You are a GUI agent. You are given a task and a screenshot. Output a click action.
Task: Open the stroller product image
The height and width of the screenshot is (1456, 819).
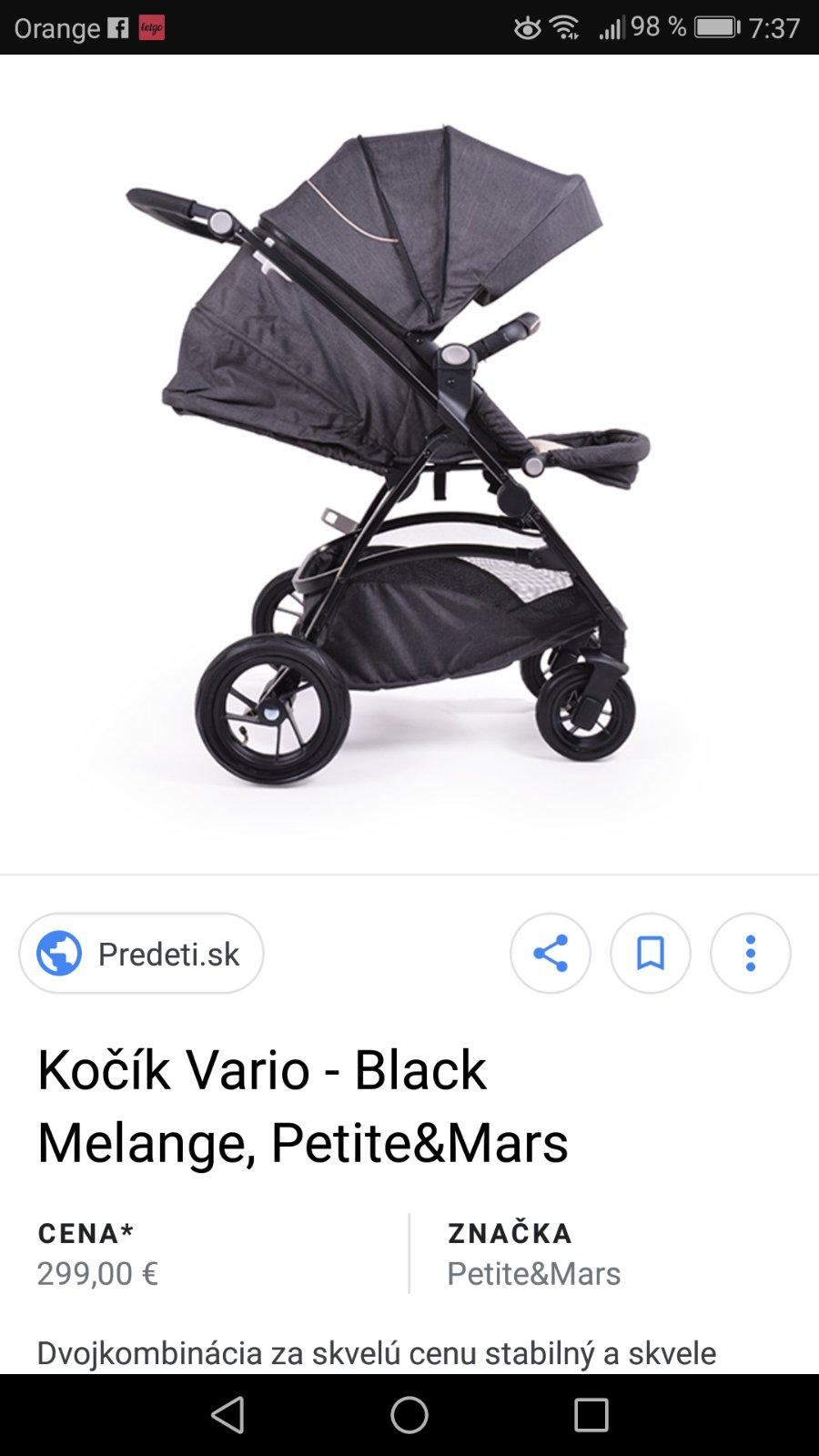[x=409, y=455]
